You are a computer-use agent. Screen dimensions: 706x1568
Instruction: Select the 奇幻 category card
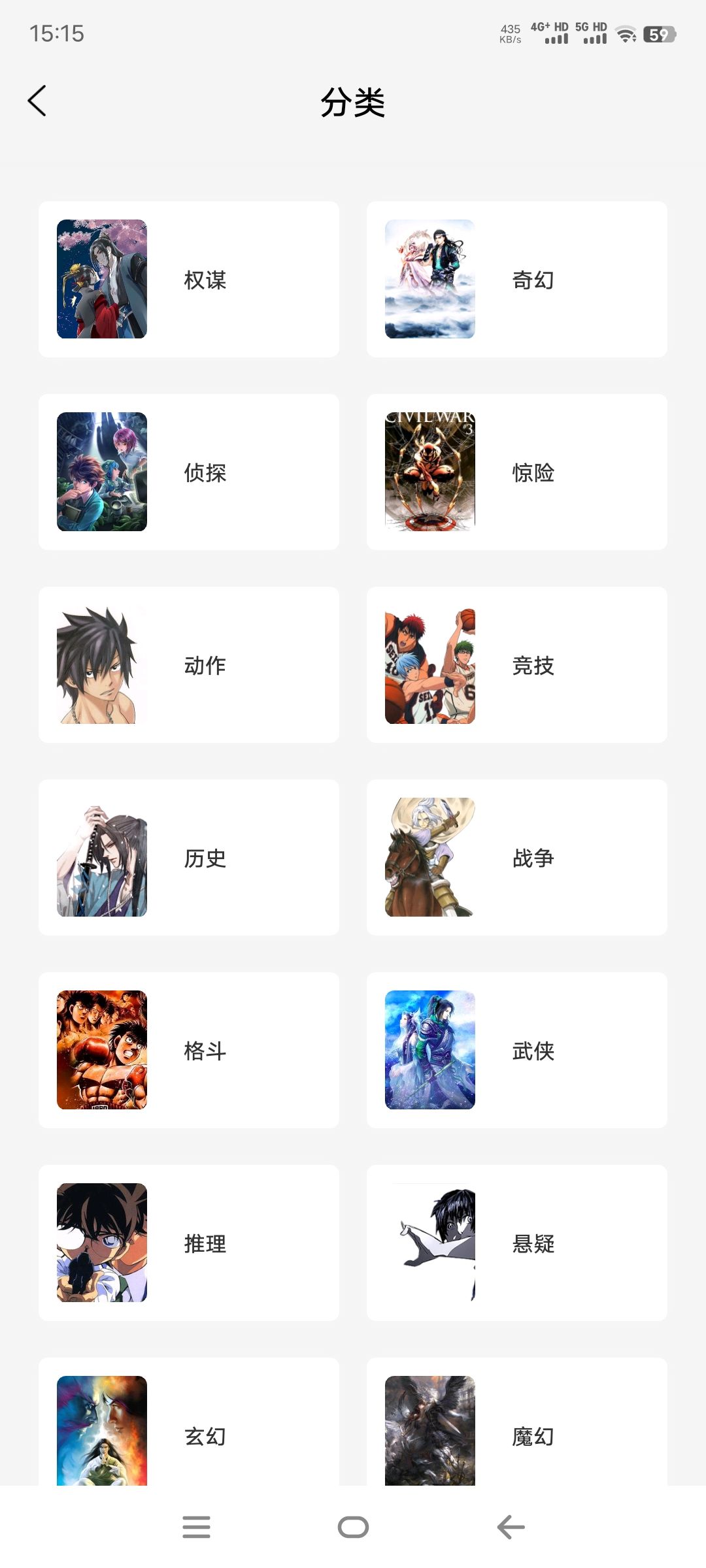coord(516,279)
